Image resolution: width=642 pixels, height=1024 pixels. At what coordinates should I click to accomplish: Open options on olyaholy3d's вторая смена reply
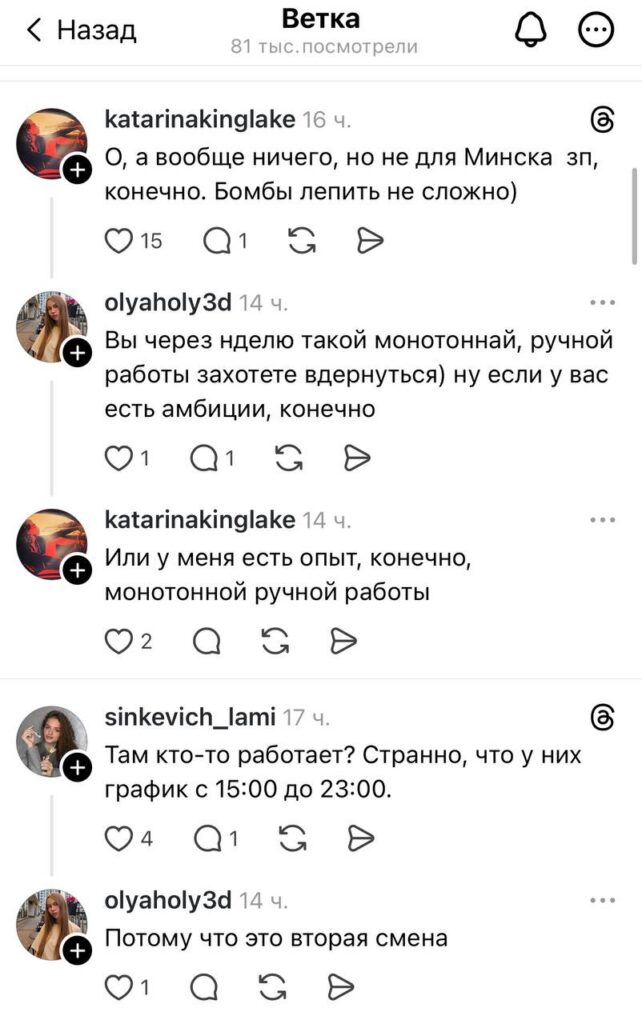tap(603, 899)
